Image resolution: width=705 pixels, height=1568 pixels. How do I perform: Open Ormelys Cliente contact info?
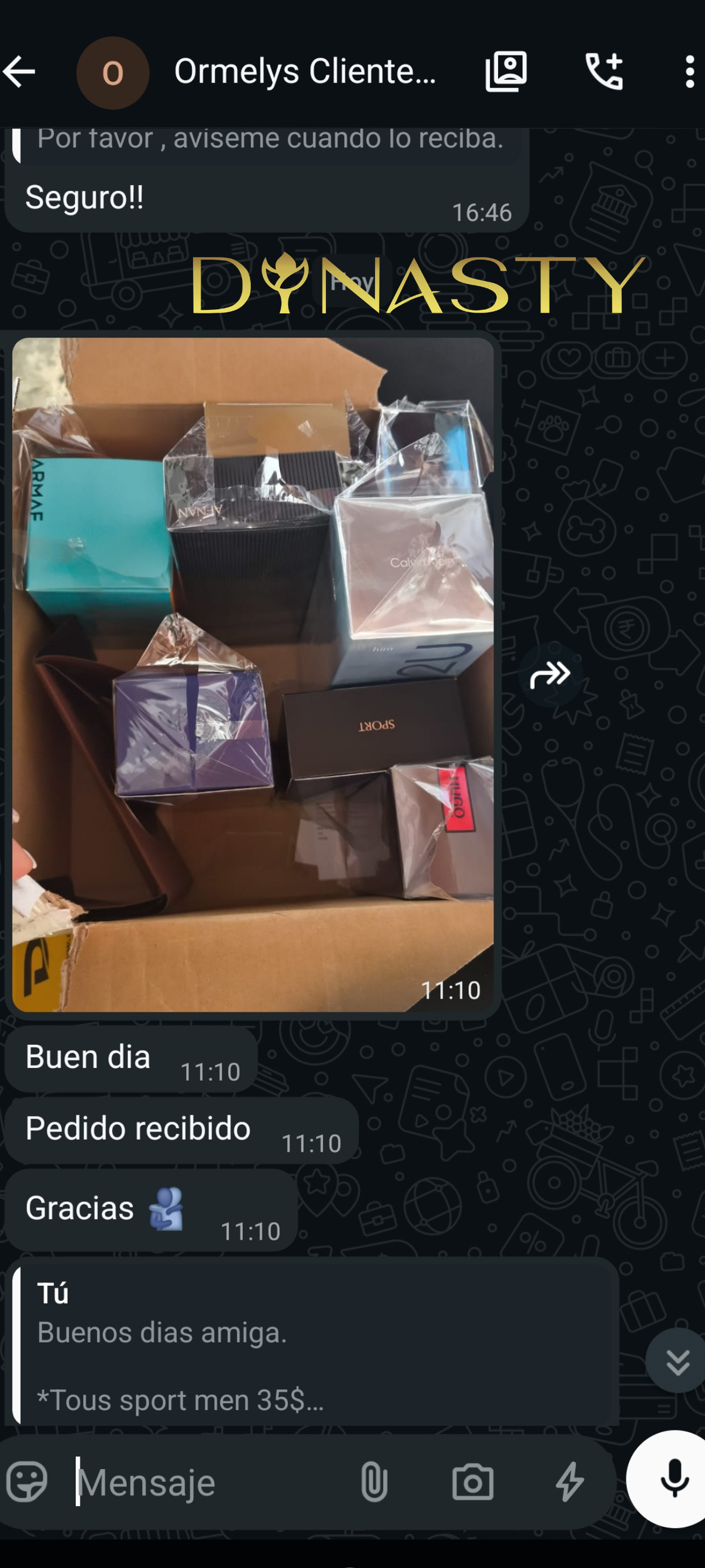click(x=305, y=72)
